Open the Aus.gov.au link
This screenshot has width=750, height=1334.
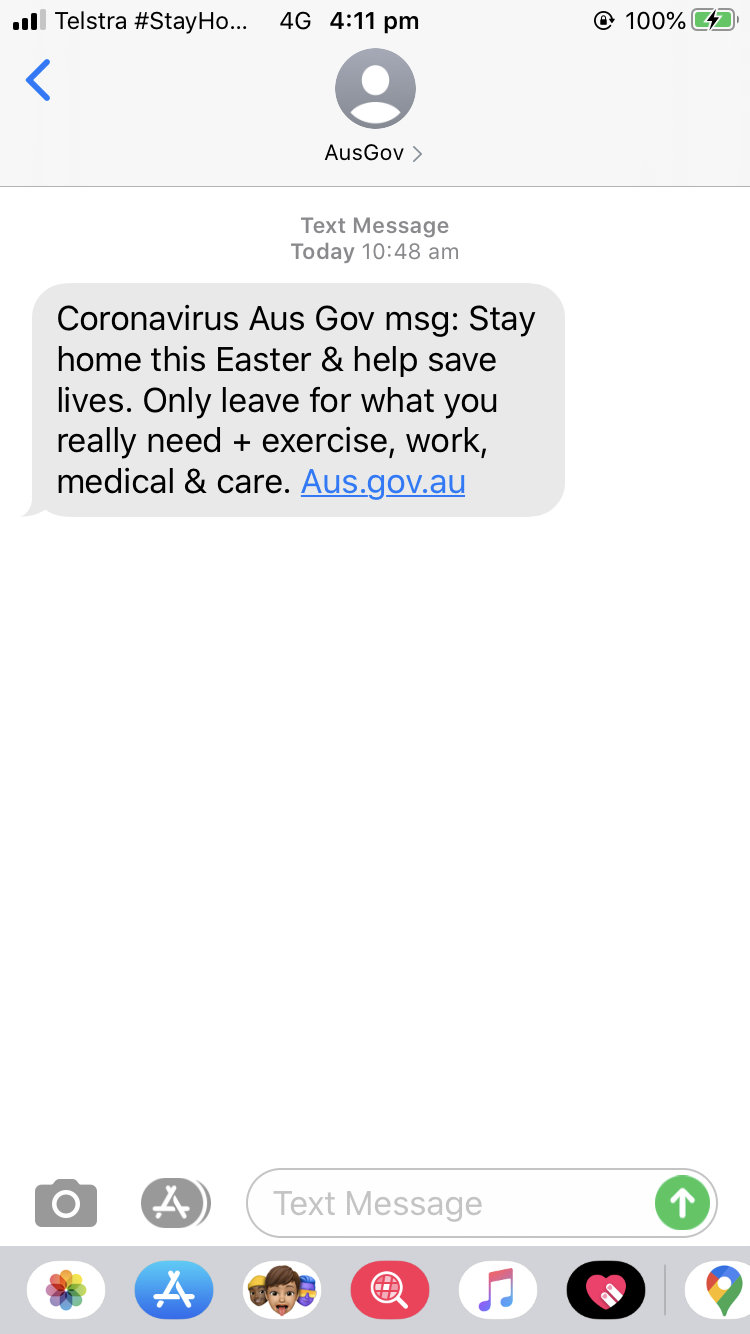pos(383,482)
